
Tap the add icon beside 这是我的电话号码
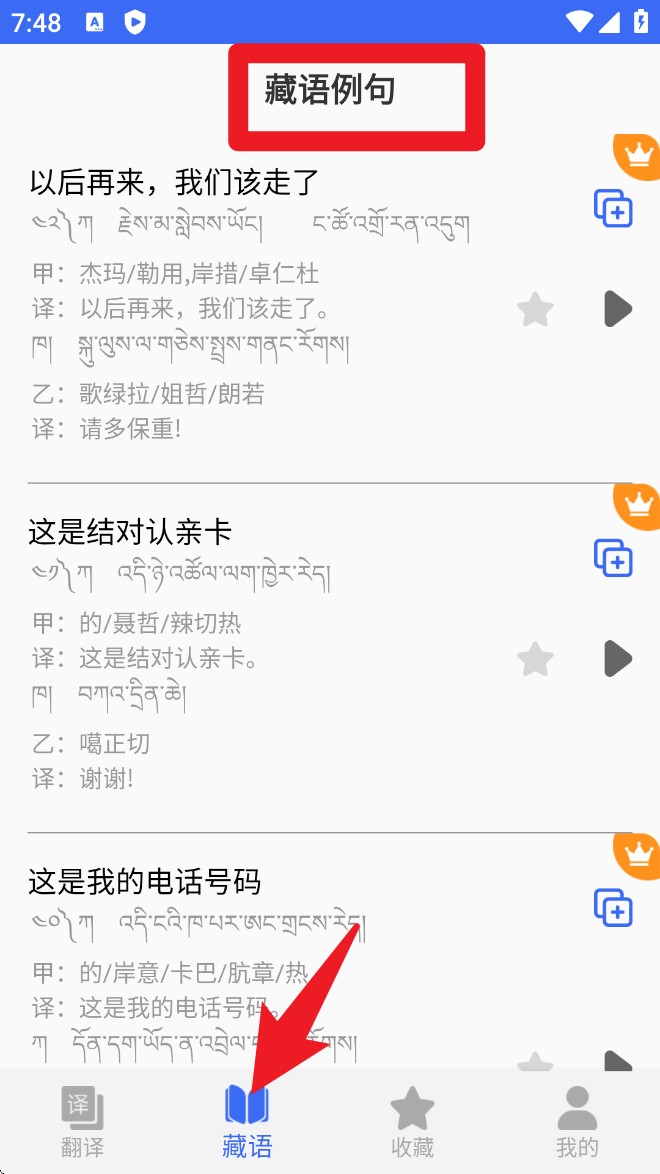[x=613, y=908]
